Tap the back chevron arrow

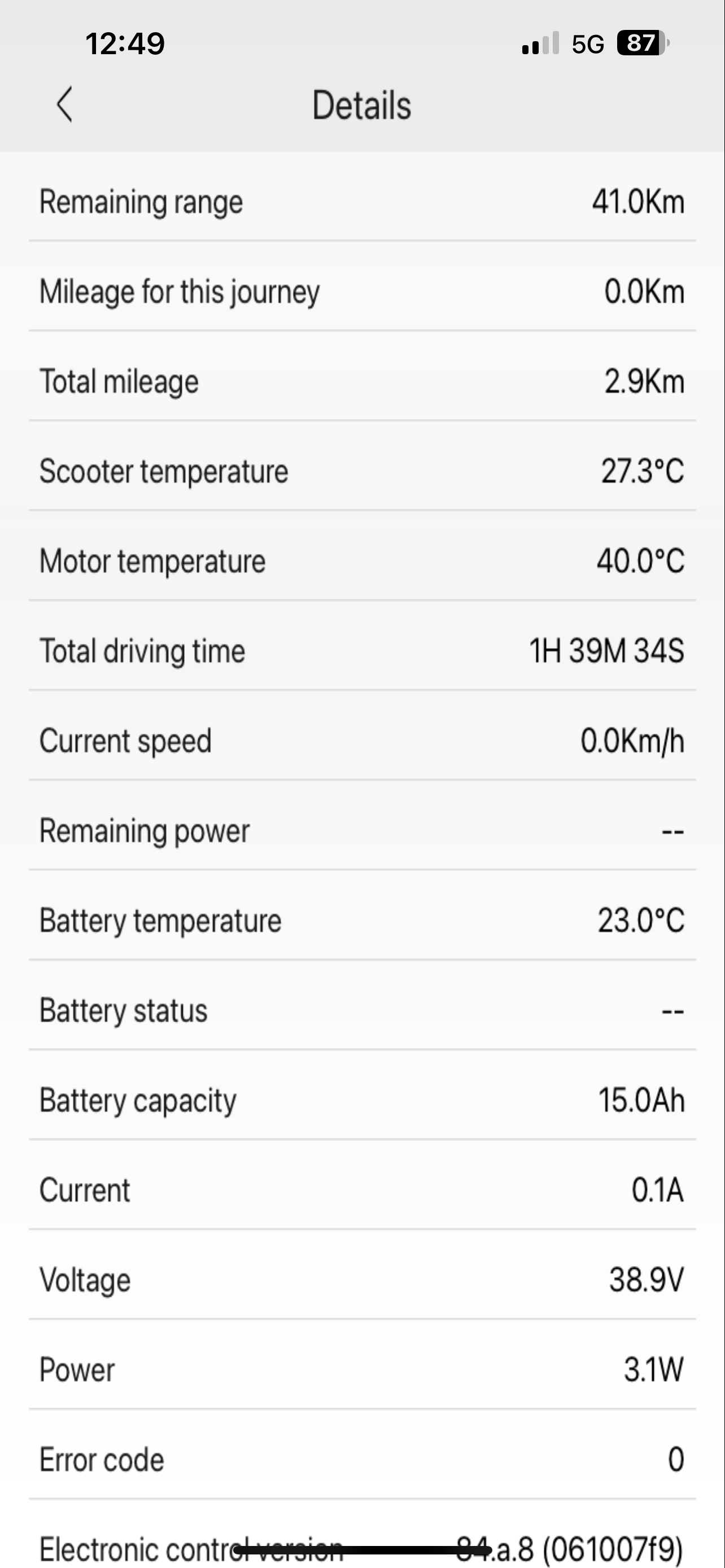(x=65, y=104)
